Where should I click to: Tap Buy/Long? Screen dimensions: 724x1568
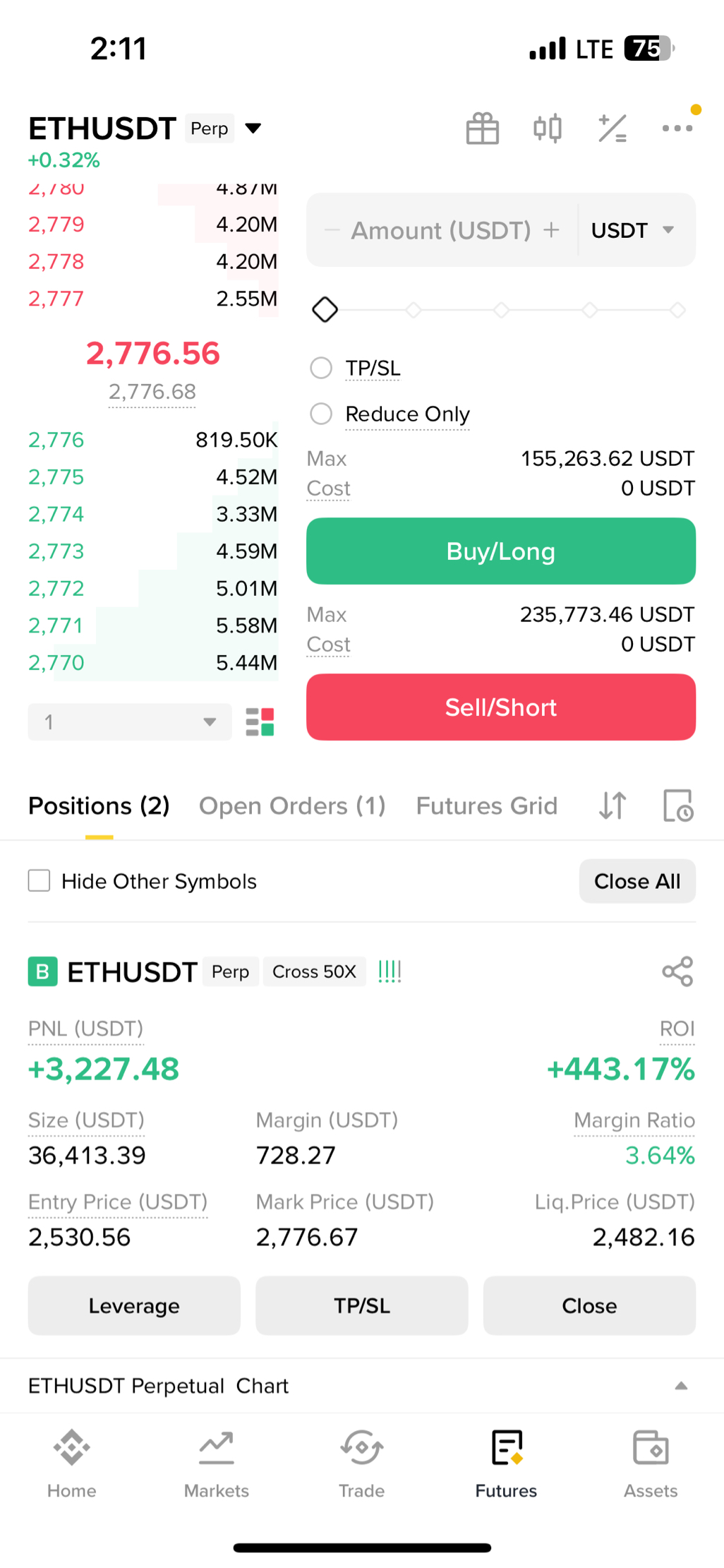[501, 551]
